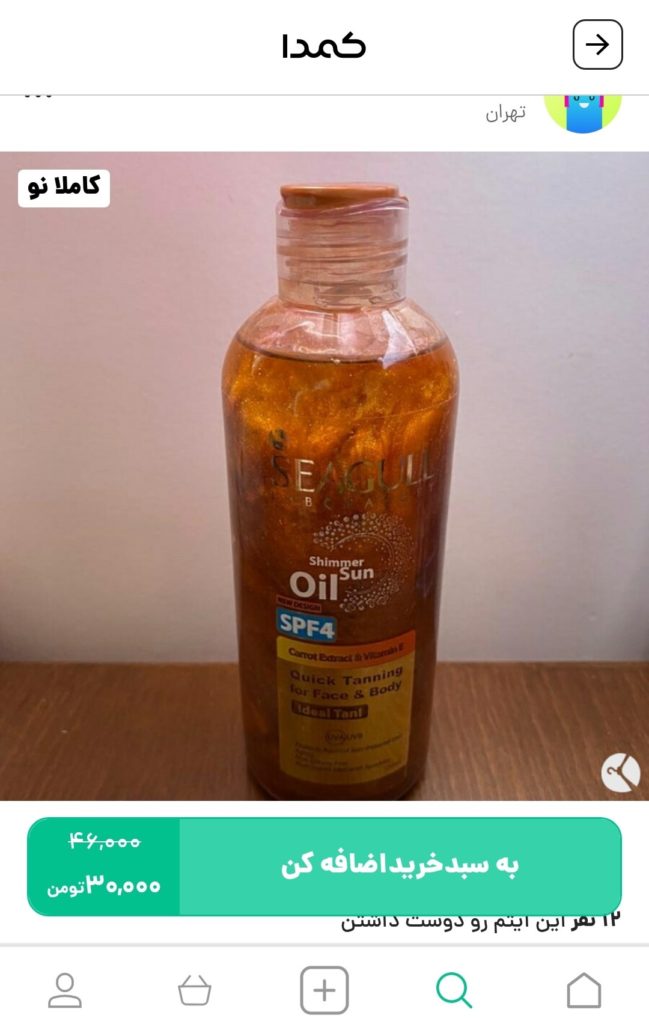Screen dimensions: 649x1024
Task: Switch to the profile tab
Action: click(x=65, y=990)
